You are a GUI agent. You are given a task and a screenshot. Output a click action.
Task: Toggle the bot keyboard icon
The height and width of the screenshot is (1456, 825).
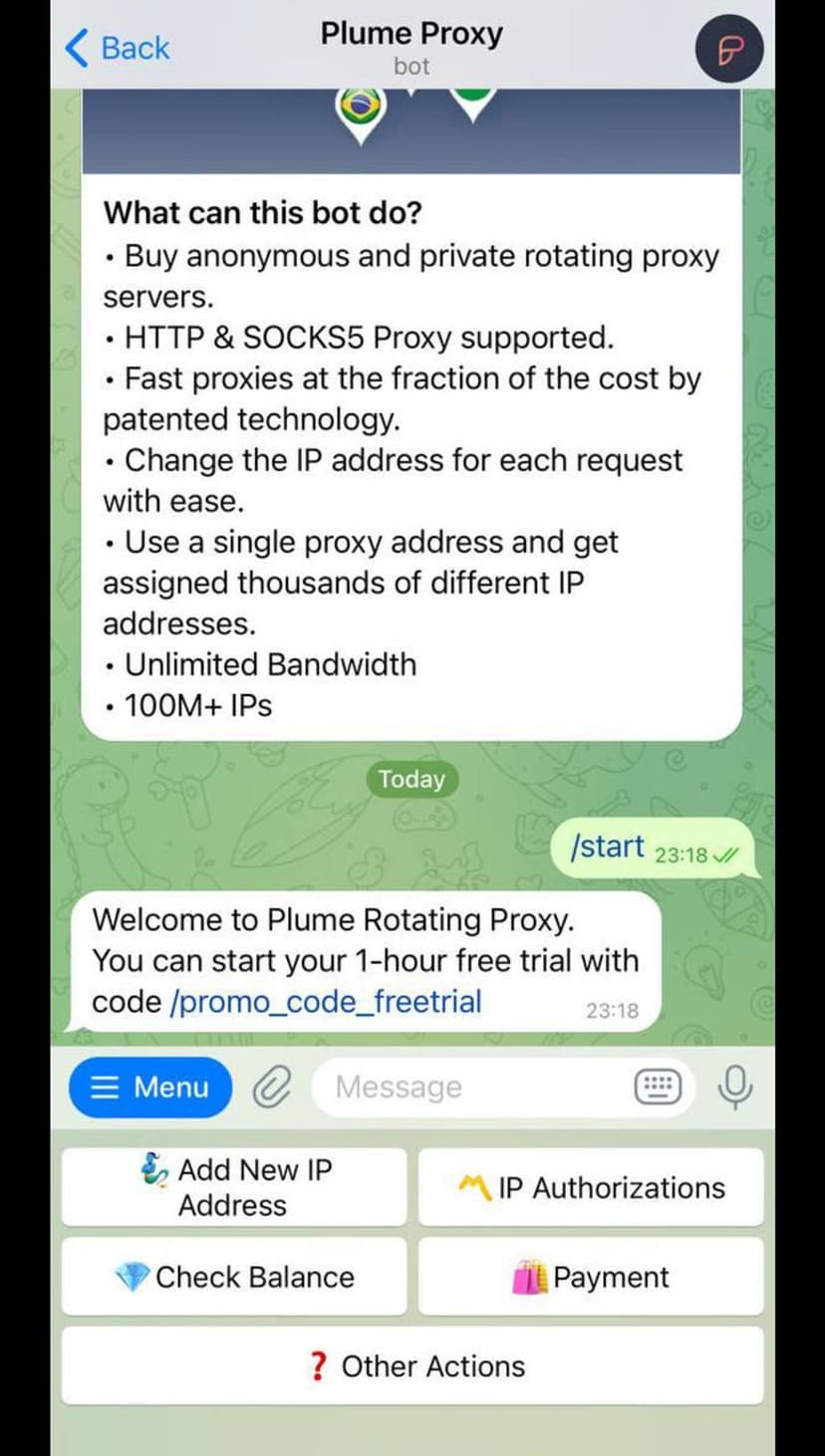click(x=658, y=1087)
